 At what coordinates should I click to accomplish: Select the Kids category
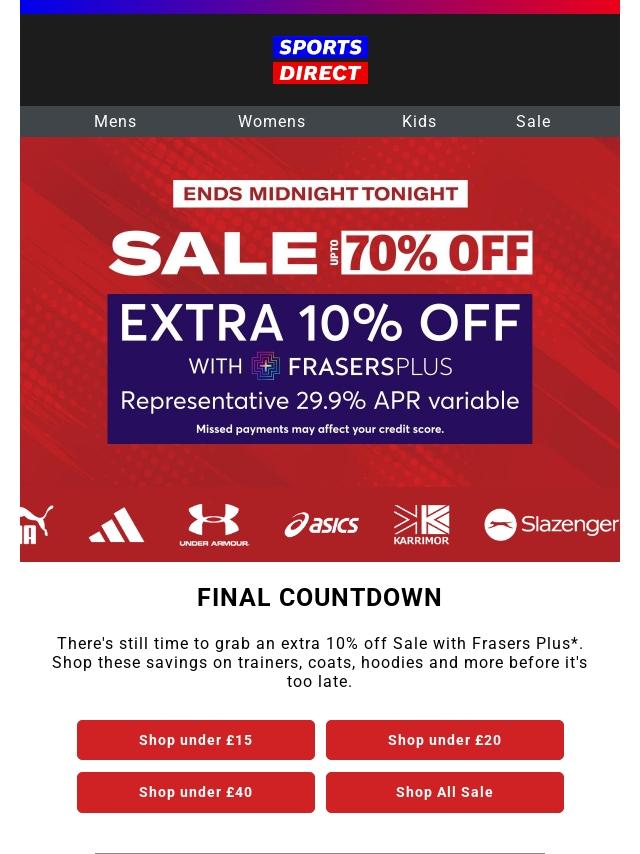pos(419,121)
